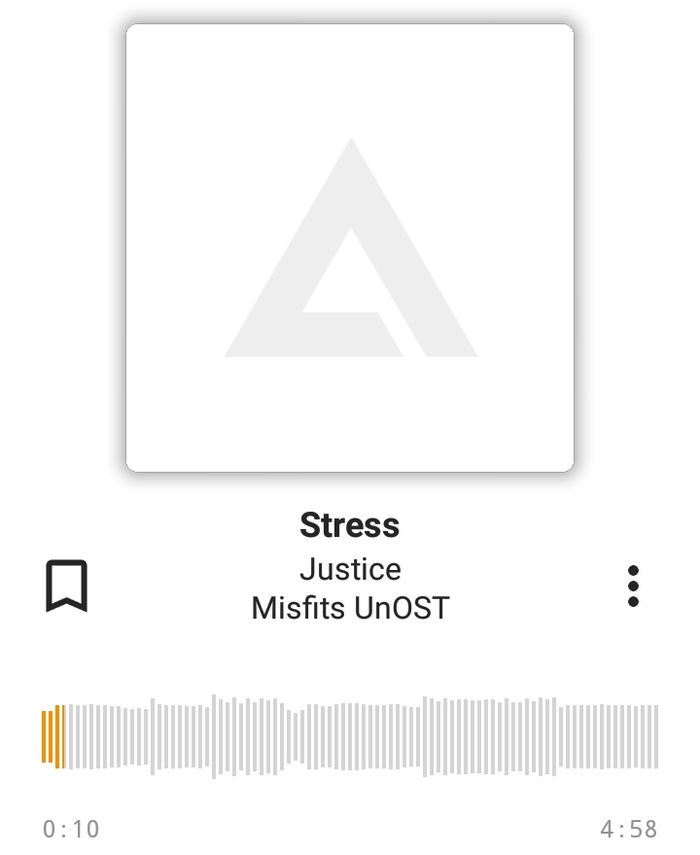Viewport: 700px width, 855px height.
Task: Seek to the middle of the waveform
Action: (x=350, y=737)
